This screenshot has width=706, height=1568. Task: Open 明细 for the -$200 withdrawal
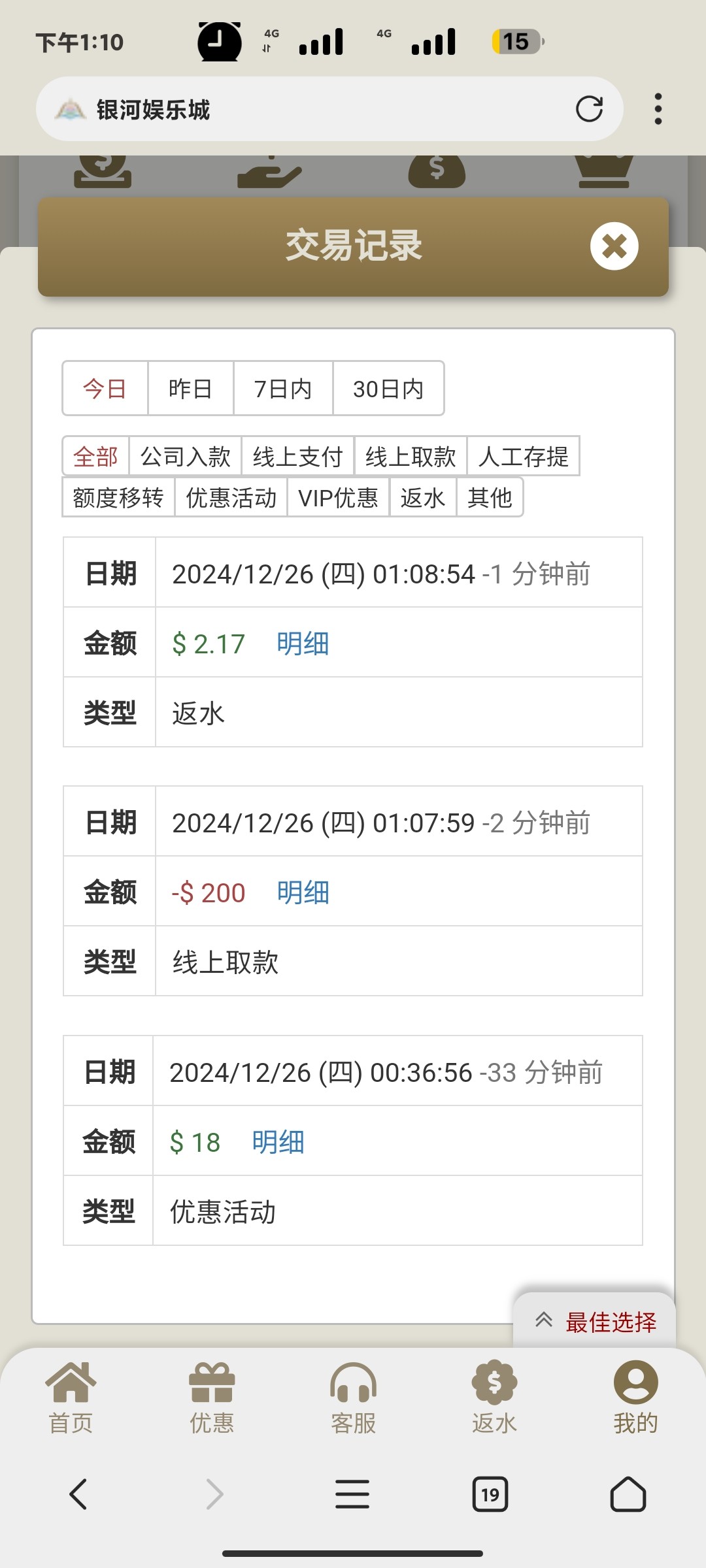pyautogui.click(x=303, y=892)
